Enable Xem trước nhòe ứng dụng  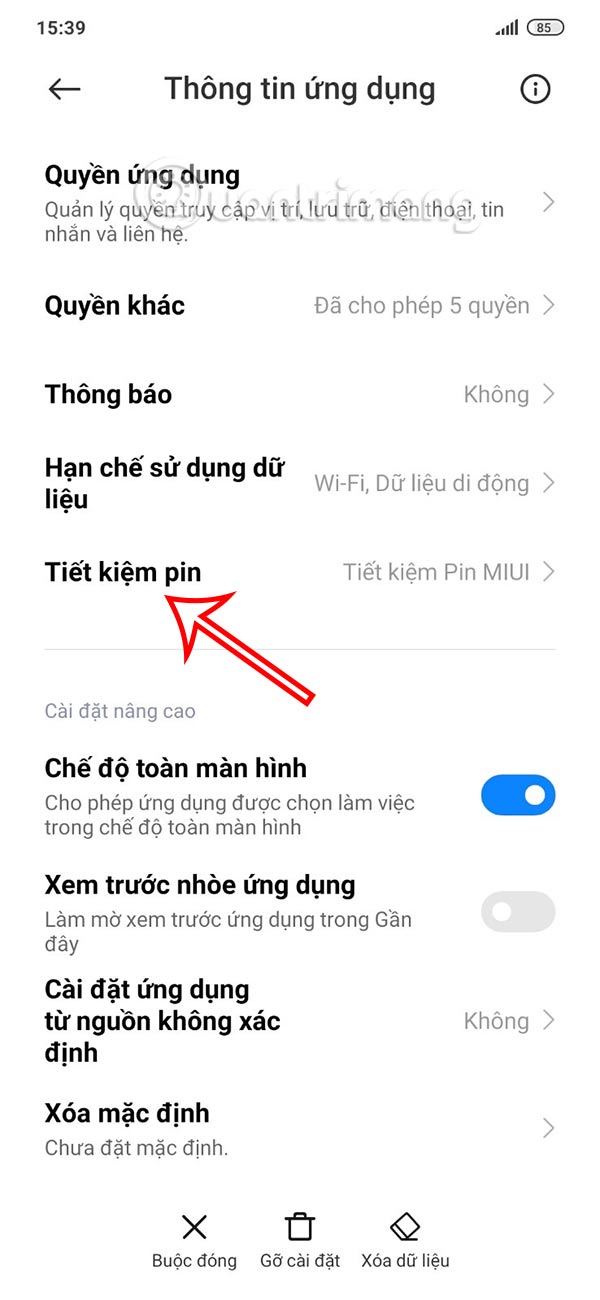pos(518,912)
